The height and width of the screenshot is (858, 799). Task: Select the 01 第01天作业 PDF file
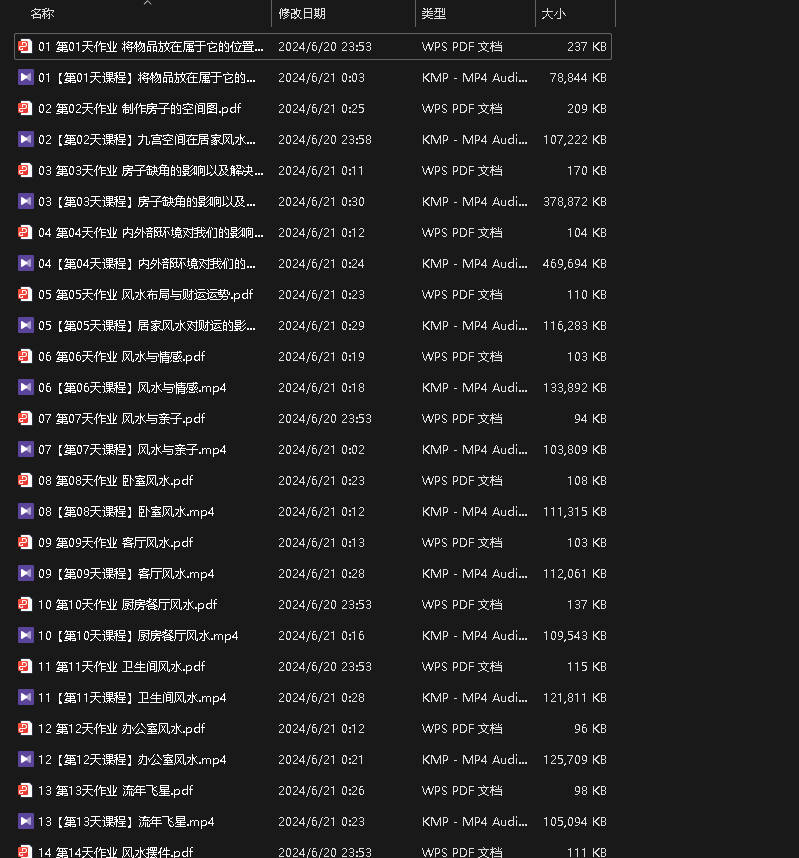pos(150,47)
